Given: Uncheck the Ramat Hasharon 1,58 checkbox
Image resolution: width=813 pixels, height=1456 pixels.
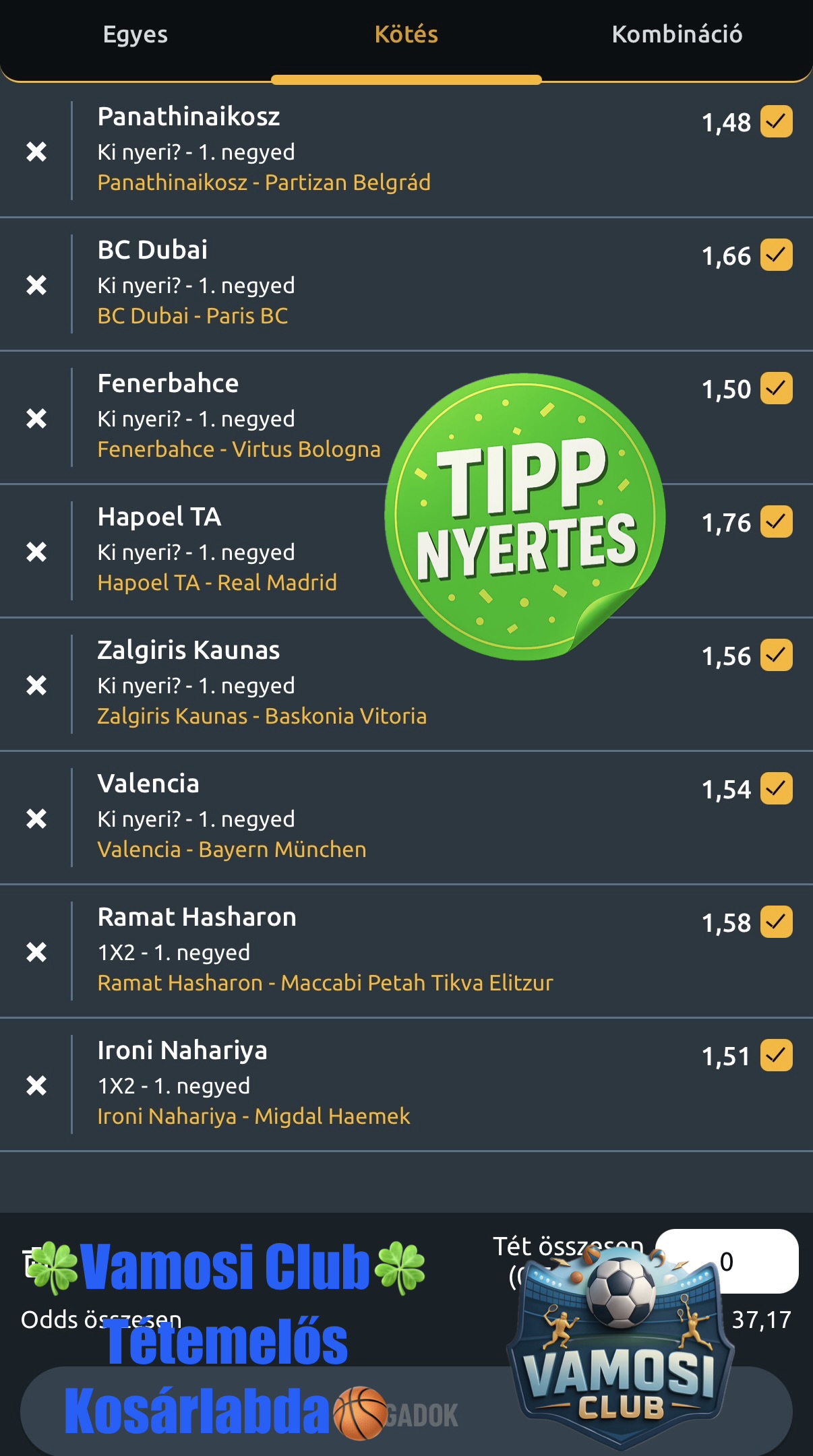Looking at the screenshot, I should (x=776, y=922).
